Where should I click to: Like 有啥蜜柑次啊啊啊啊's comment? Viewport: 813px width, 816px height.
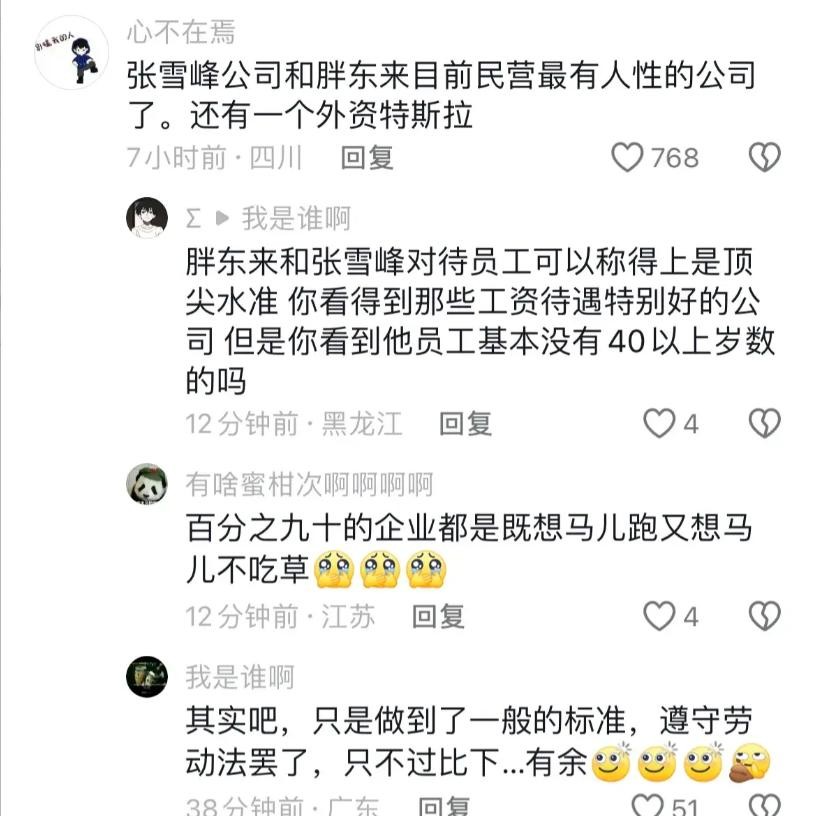[x=659, y=616]
